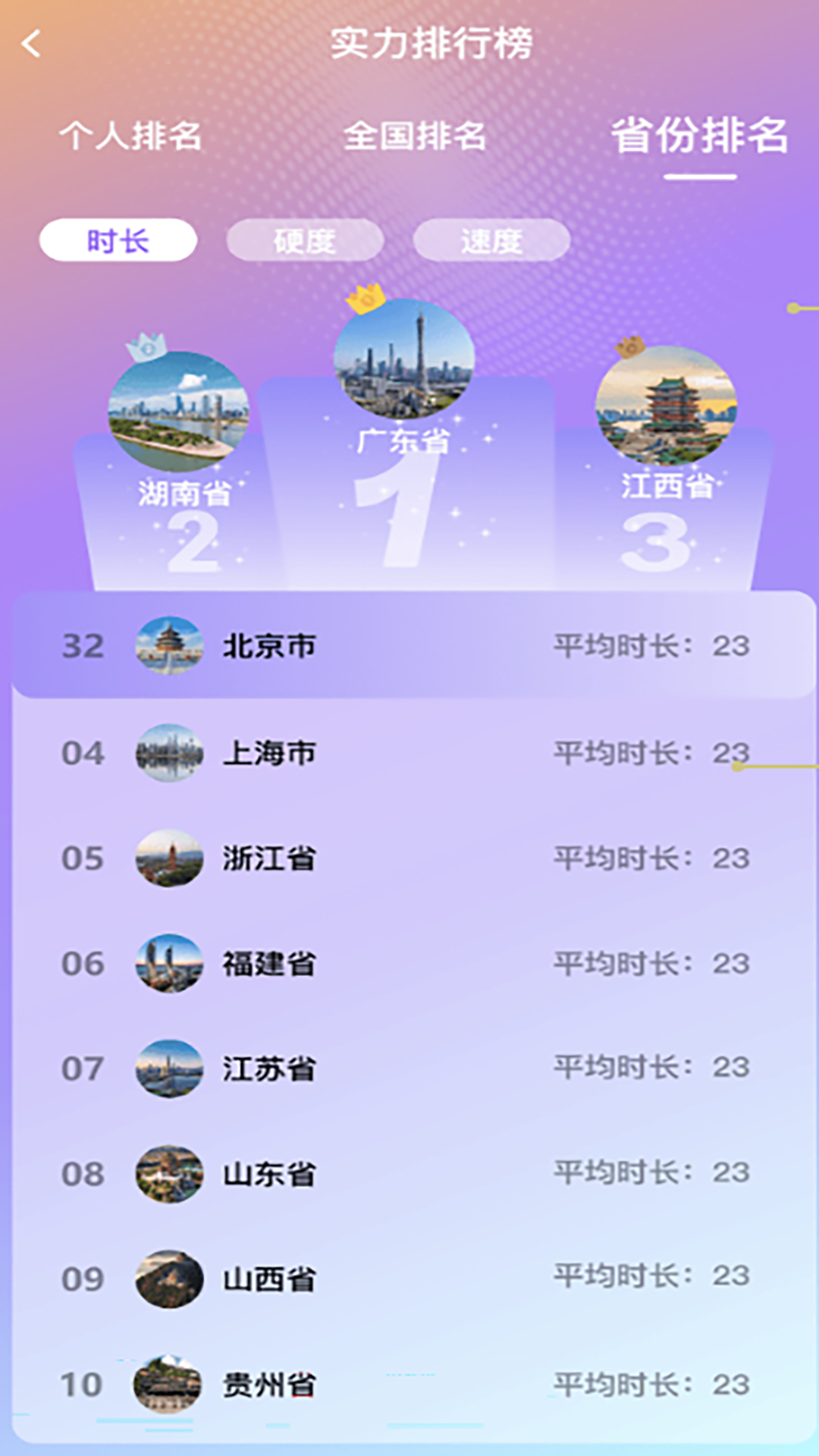Select the 山东省 list item
This screenshot has width=819, height=1456.
point(409,1175)
